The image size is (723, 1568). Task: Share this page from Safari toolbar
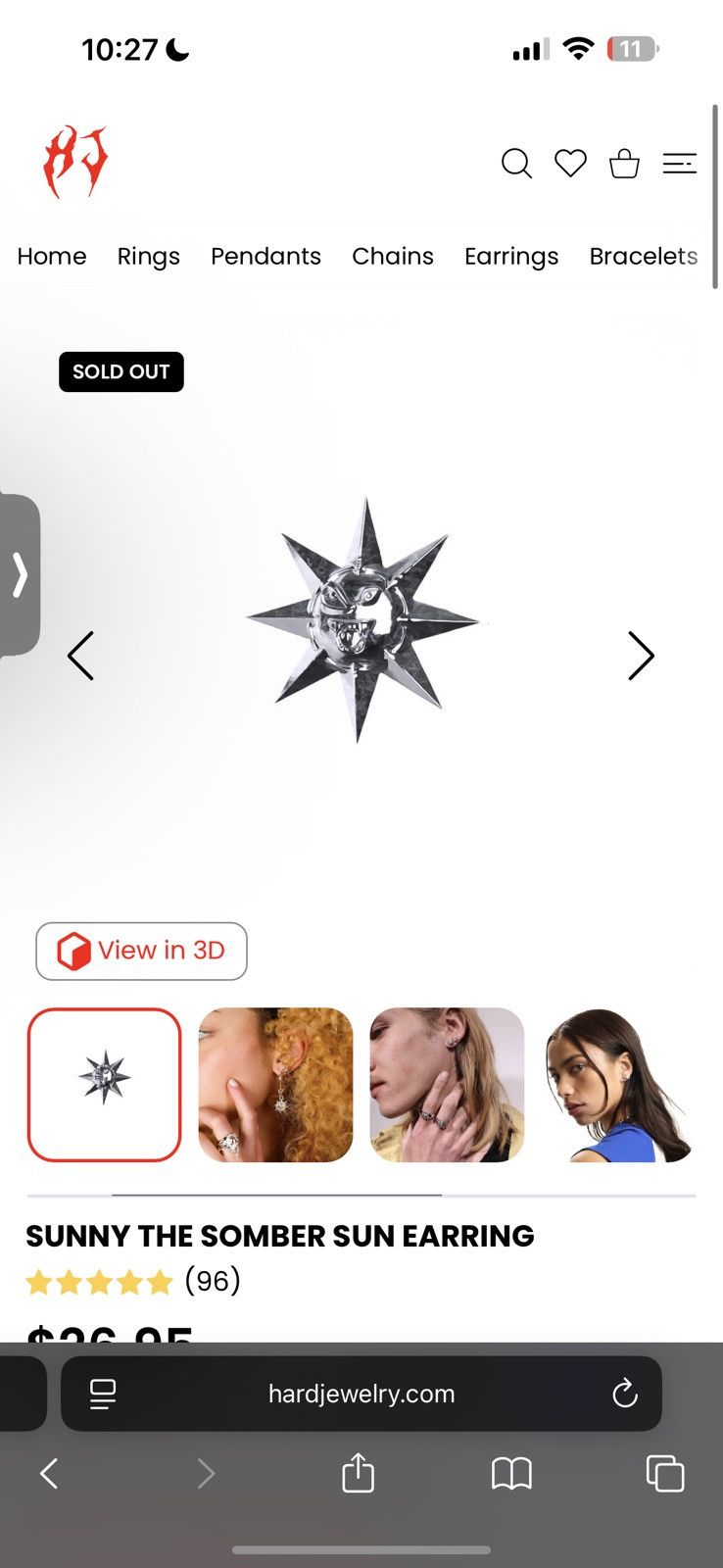358,1472
